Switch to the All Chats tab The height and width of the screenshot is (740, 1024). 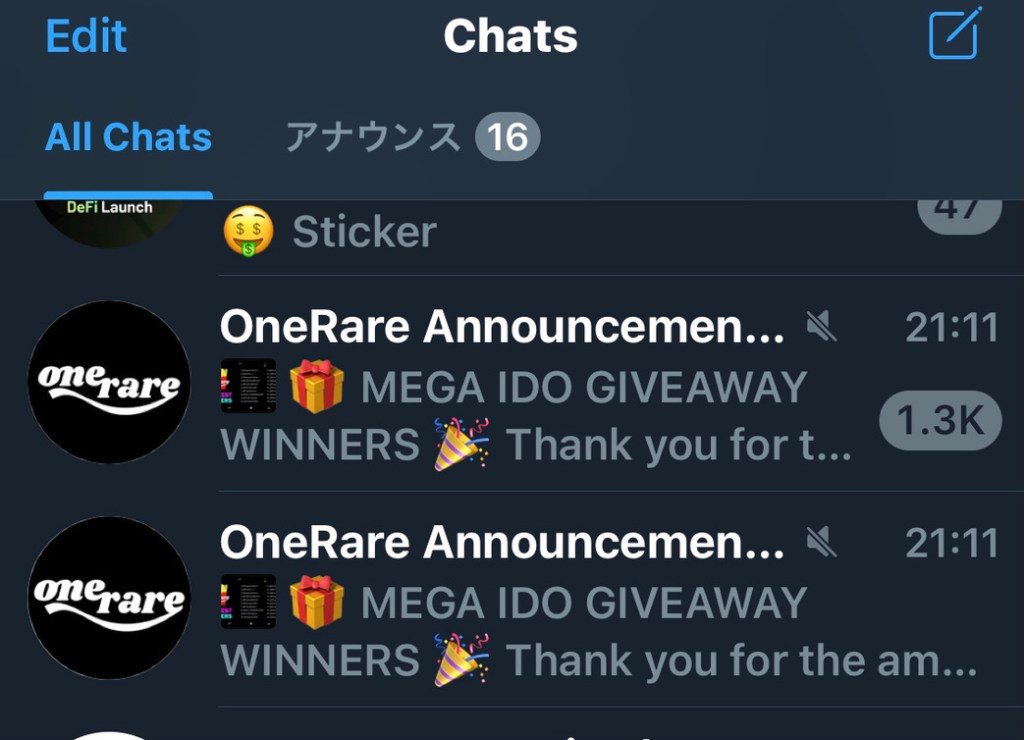128,137
